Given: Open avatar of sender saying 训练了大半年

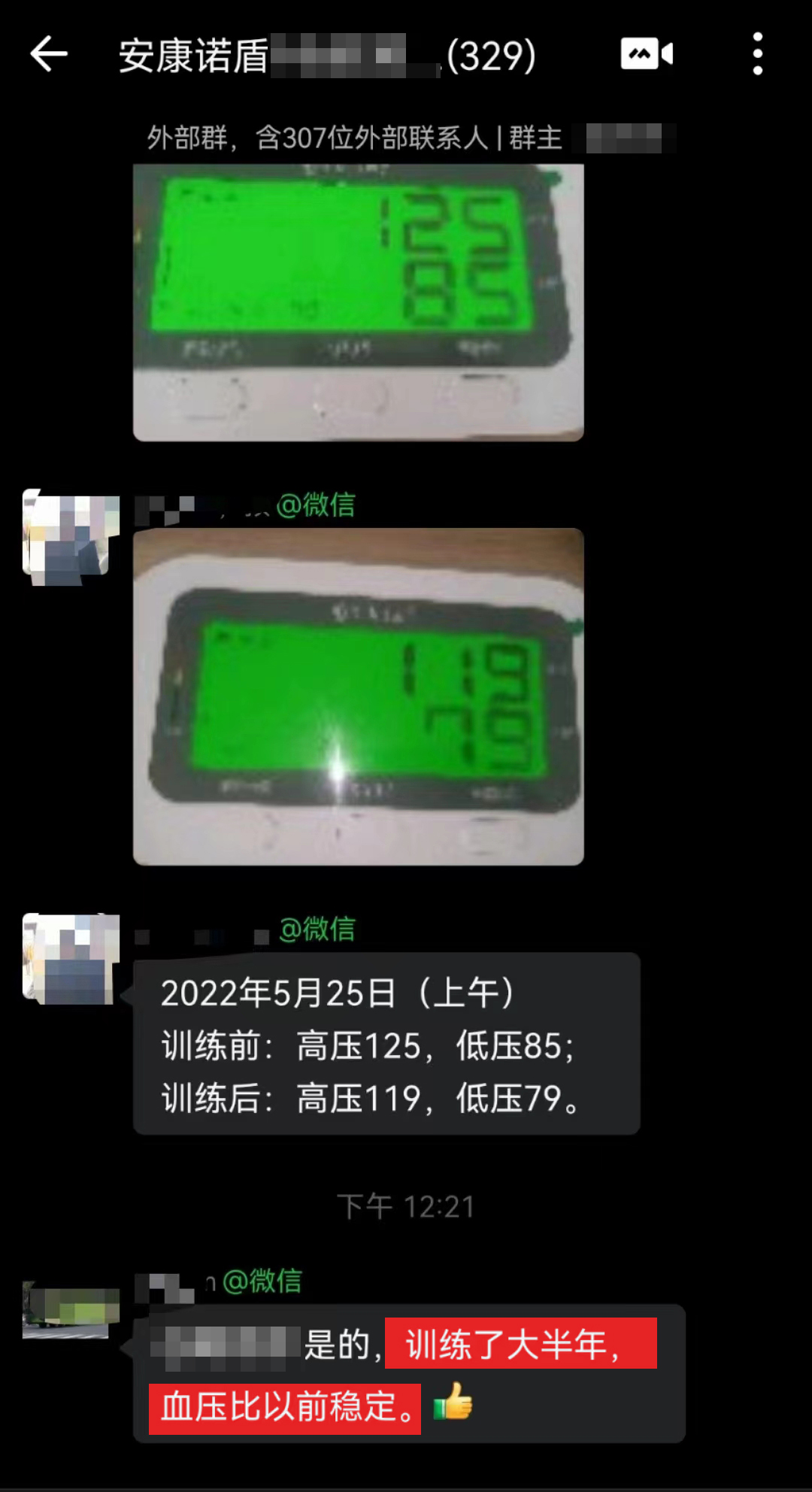Looking at the screenshot, I should coord(71,1310).
